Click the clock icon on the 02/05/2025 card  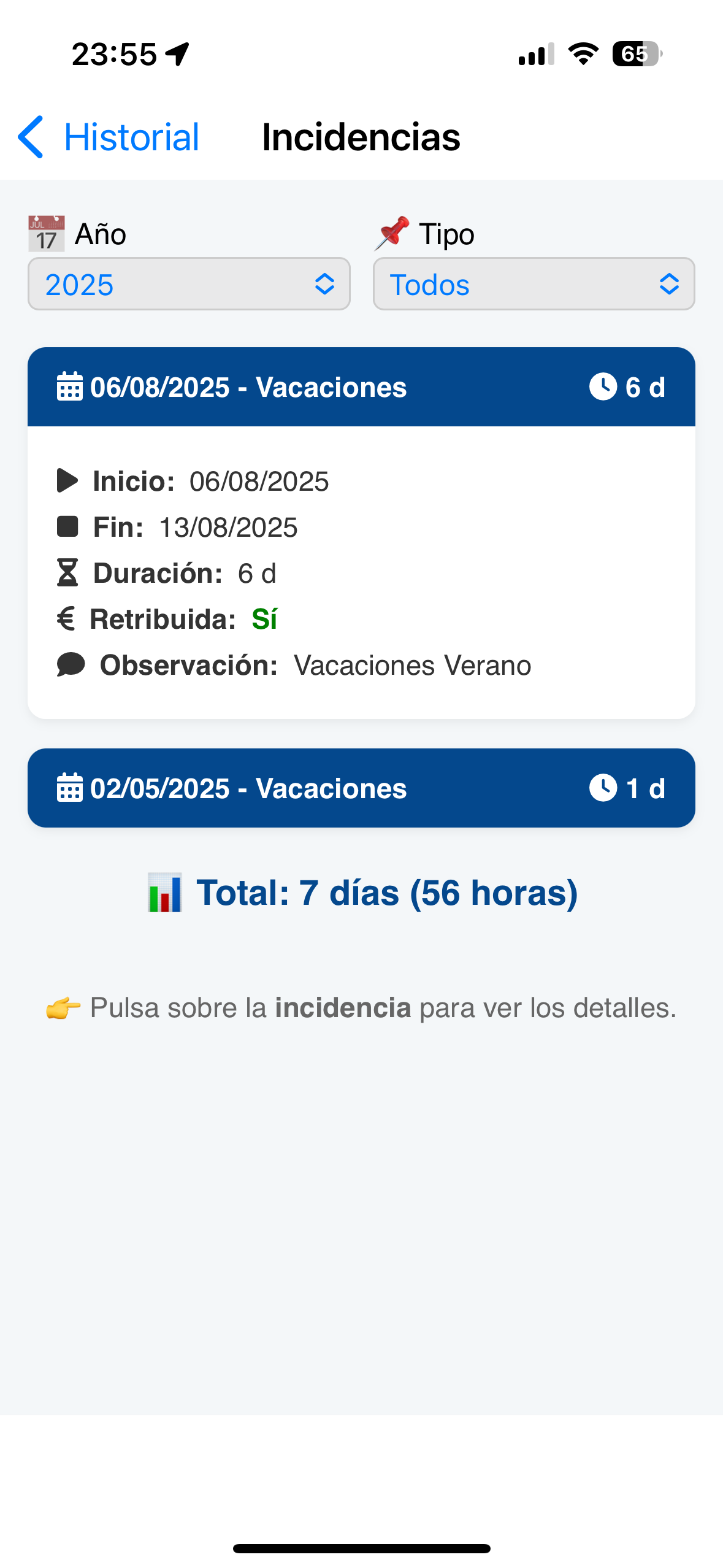pos(604,788)
